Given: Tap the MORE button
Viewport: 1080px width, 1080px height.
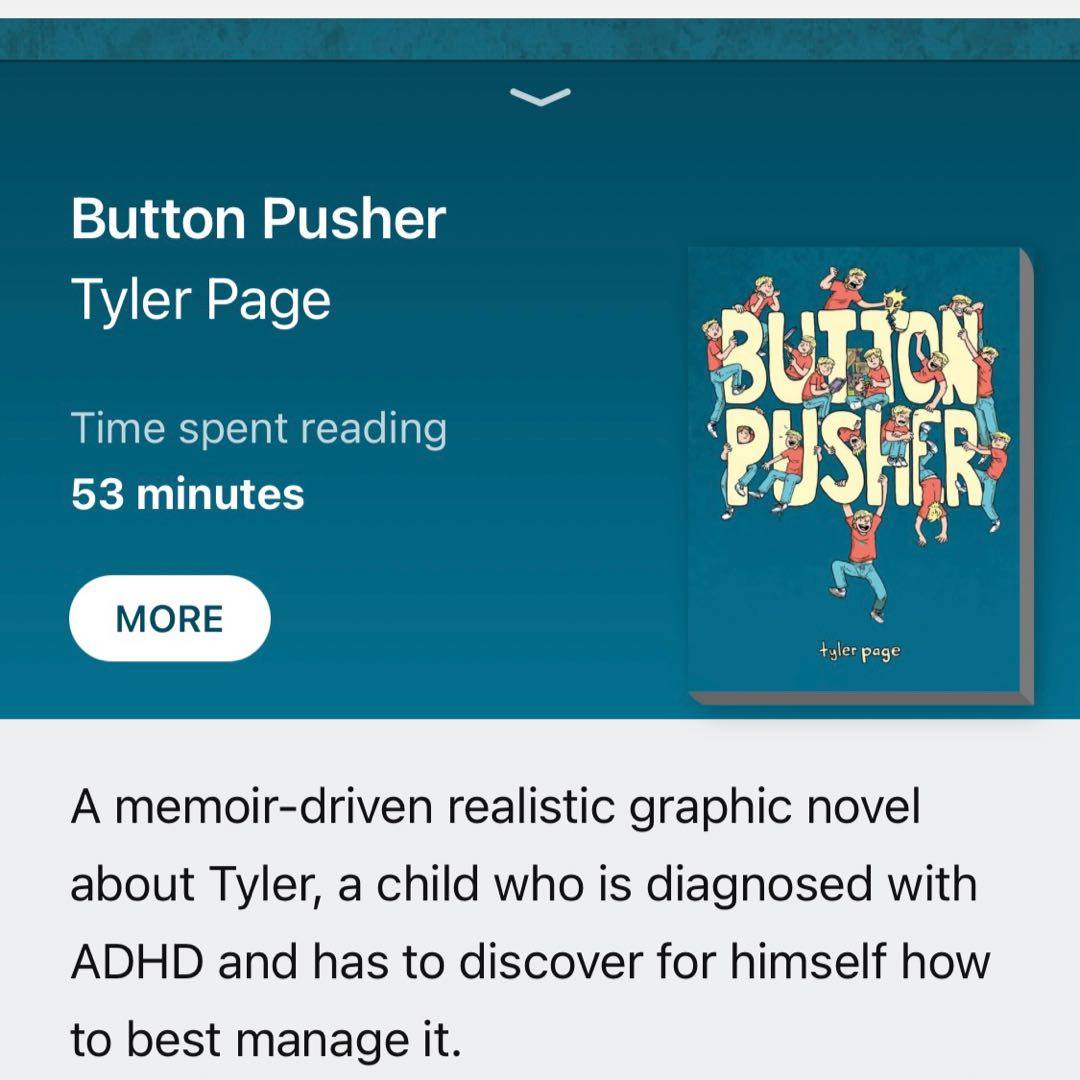Looking at the screenshot, I should click(x=169, y=618).
